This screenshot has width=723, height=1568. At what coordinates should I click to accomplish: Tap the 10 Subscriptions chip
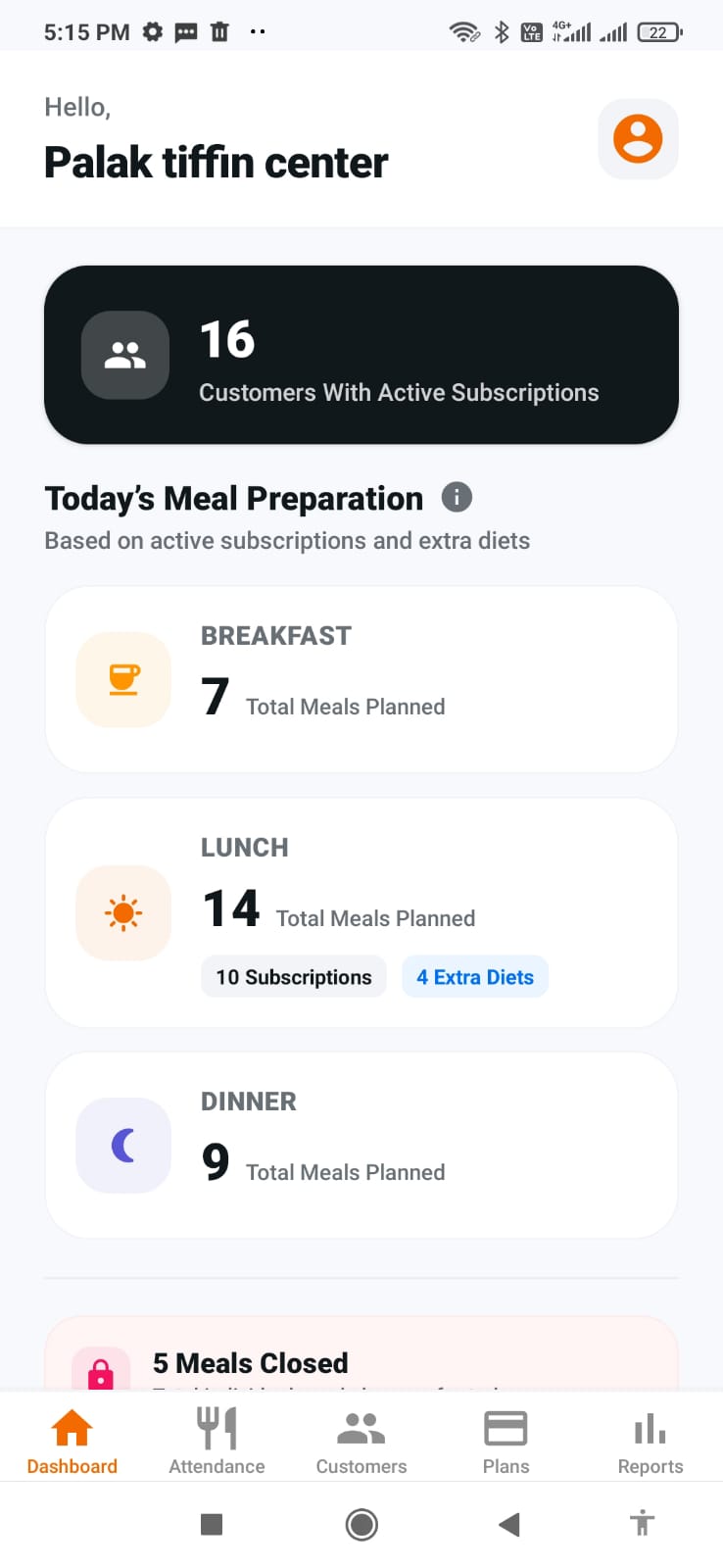293,976
